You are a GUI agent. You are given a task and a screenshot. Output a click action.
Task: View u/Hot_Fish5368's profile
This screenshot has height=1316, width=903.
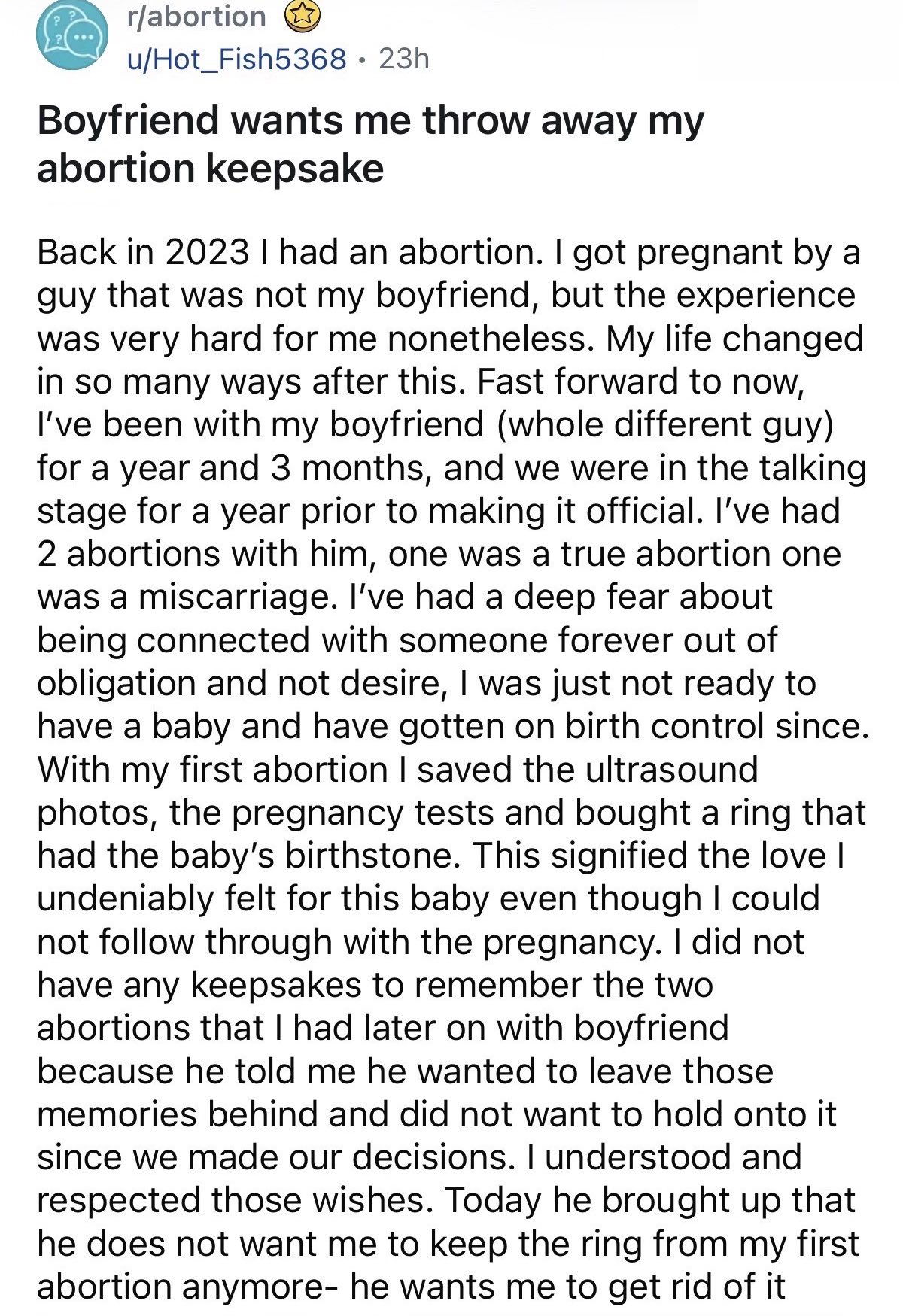tap(236, 59)
